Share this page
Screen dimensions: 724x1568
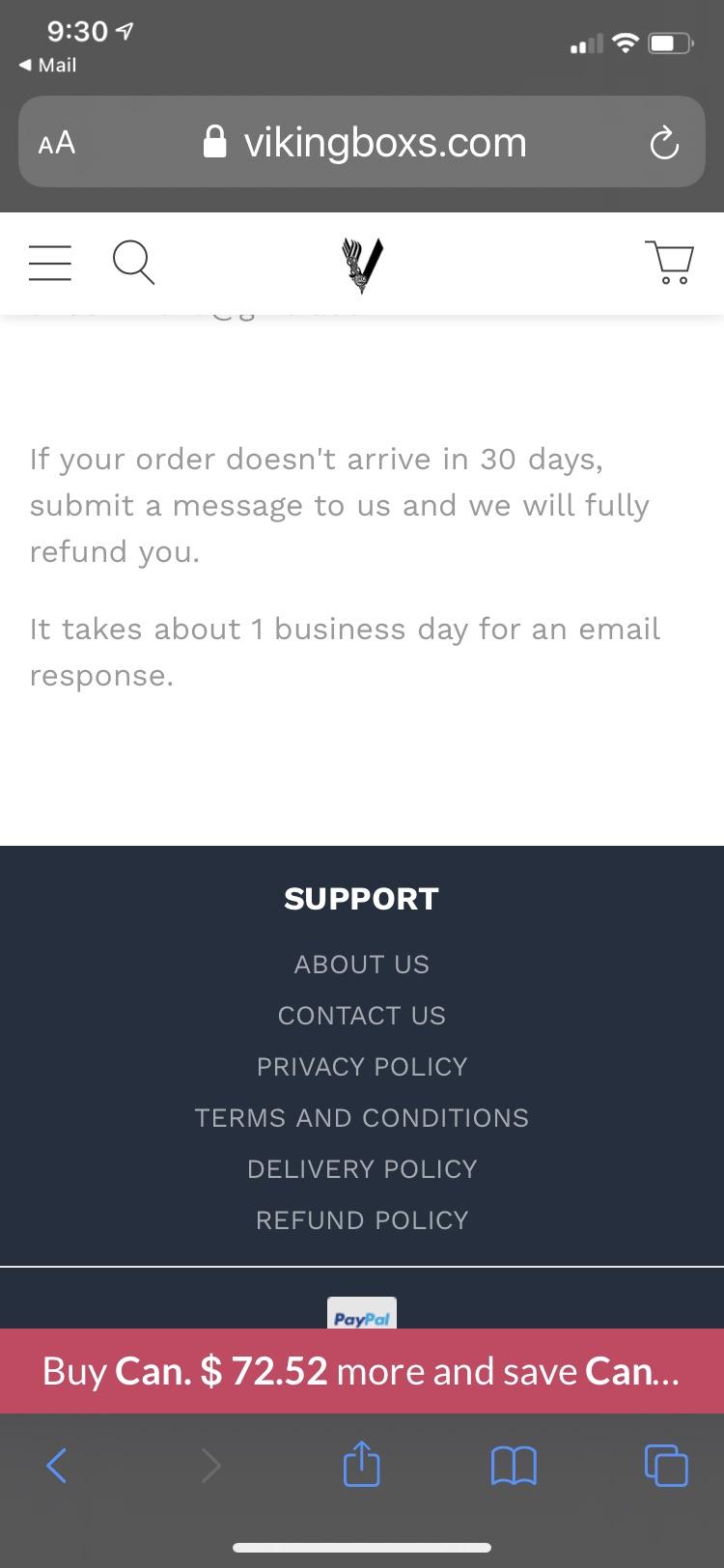tap(362, 1463)
